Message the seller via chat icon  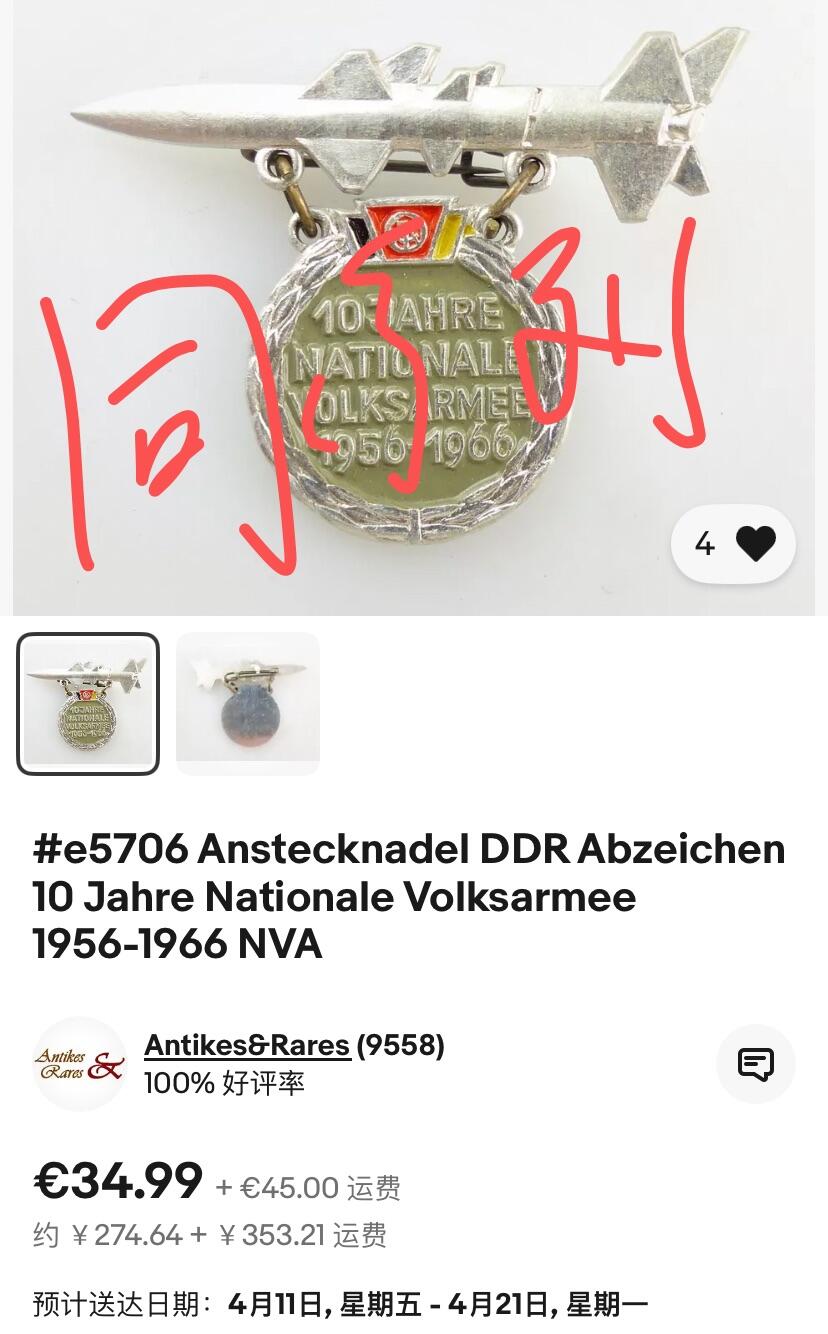coord(755,1064)
